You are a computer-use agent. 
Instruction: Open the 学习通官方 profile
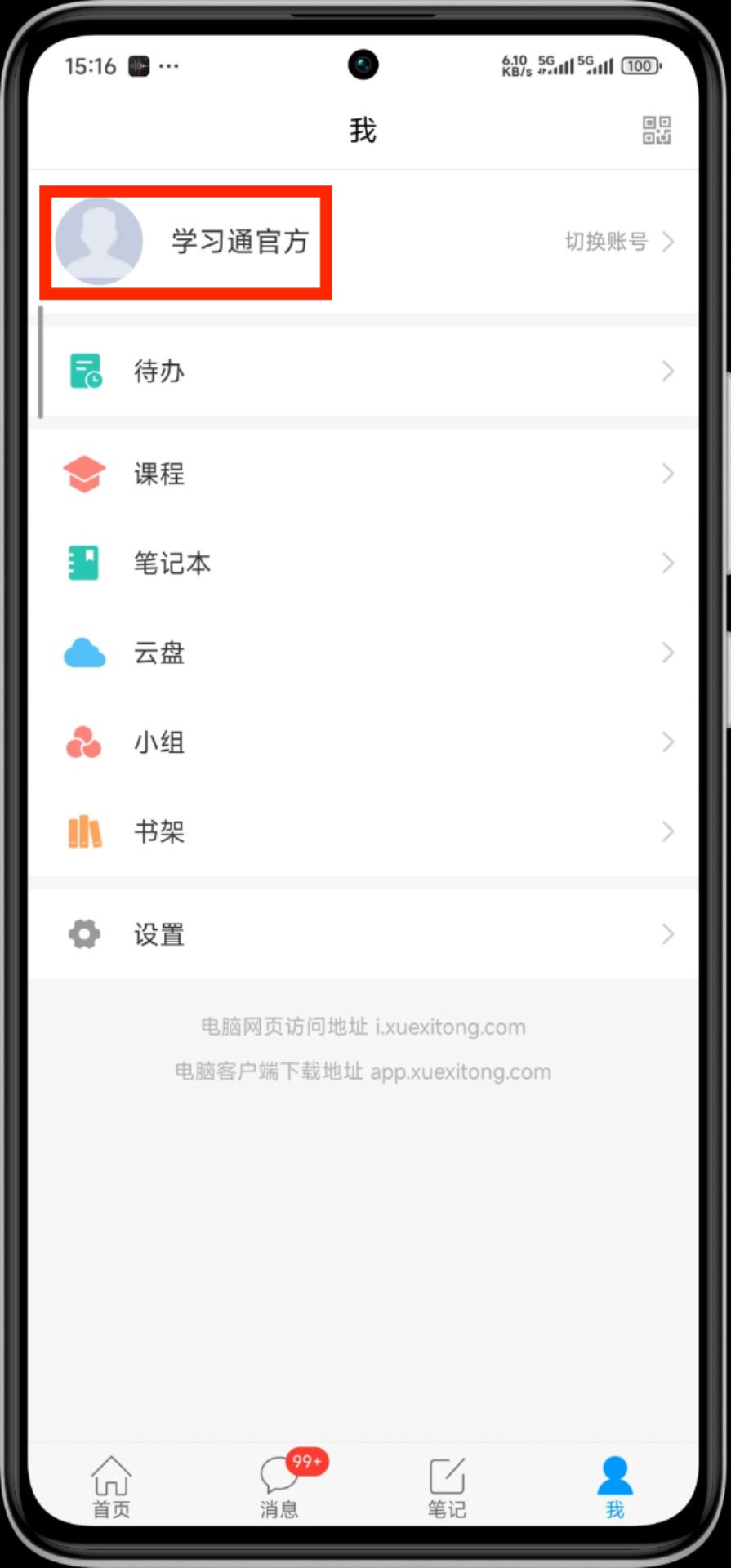point(186,242)
